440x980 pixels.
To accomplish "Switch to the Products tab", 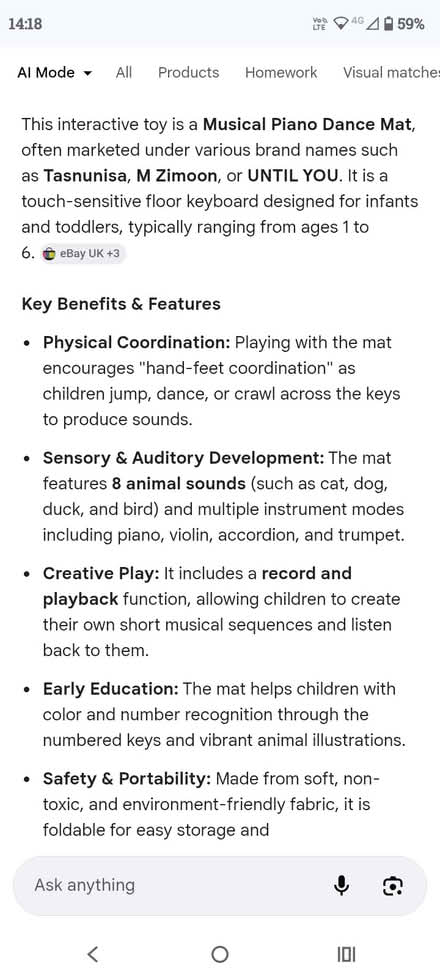I will pyautogui.click(x=188, y=72).
